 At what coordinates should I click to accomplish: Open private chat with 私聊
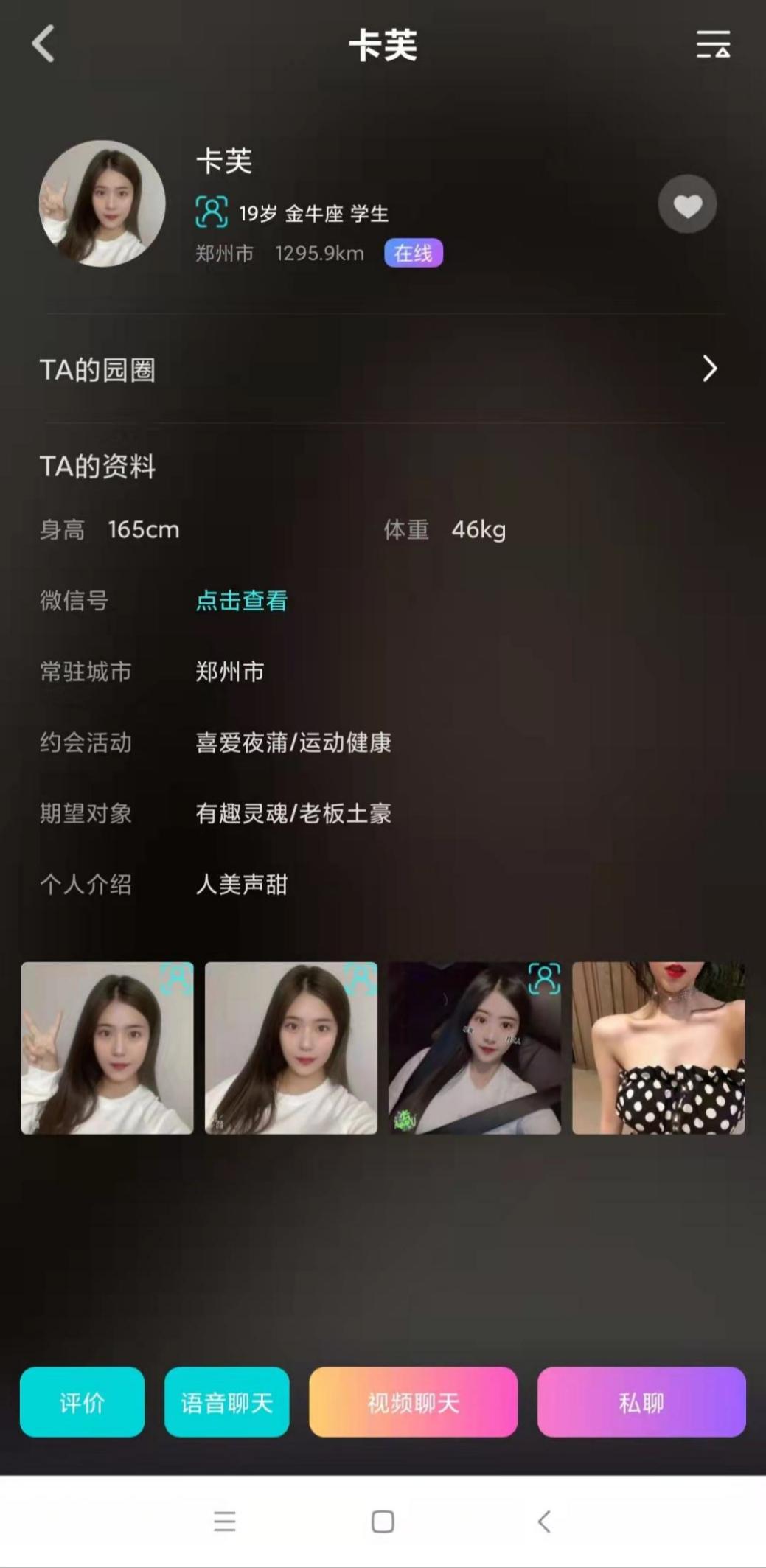pyautogui.click(x=641, y=1402)
